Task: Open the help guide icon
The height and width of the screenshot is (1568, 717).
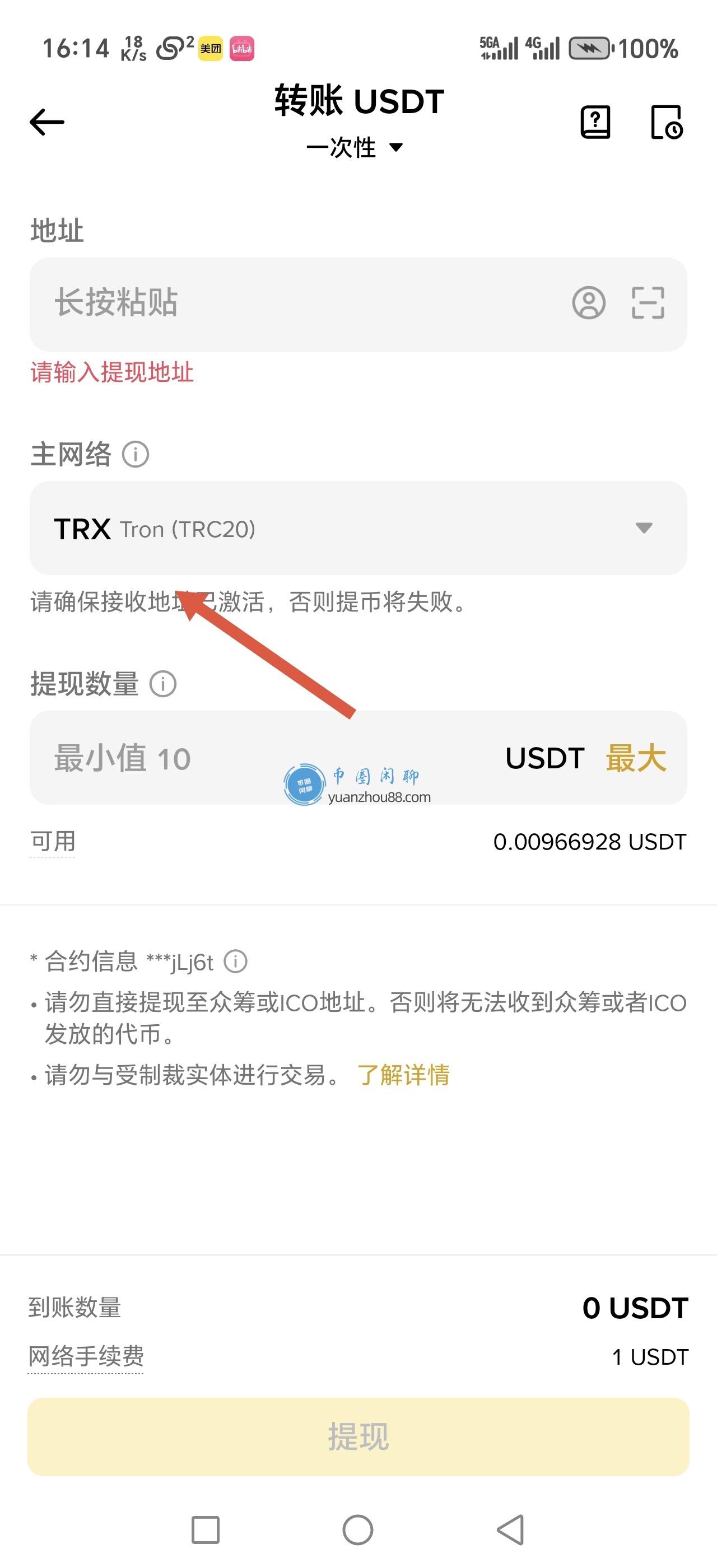Action: pos(595,122)
